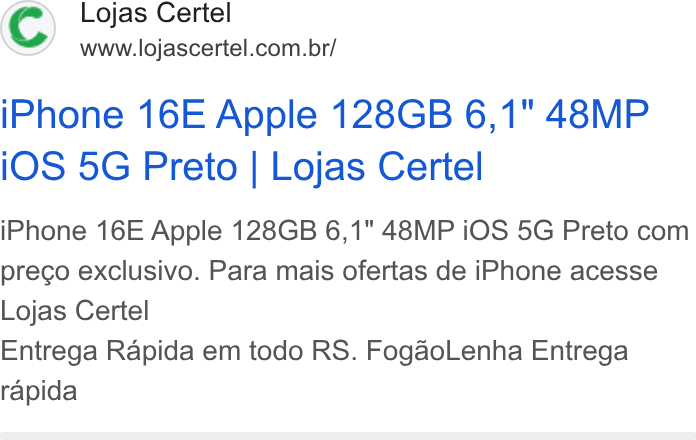This screenshot has height=440, width=696.
Task: Open the iPhone 16E Apple 128GB result title
Action: 324,140
